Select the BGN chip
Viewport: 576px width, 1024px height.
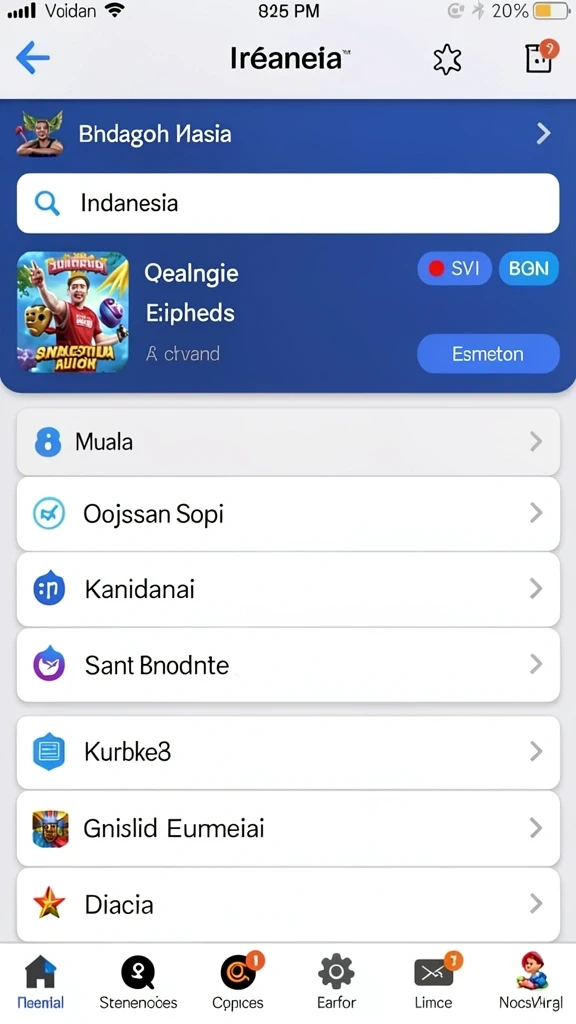(x=529, y=268)
